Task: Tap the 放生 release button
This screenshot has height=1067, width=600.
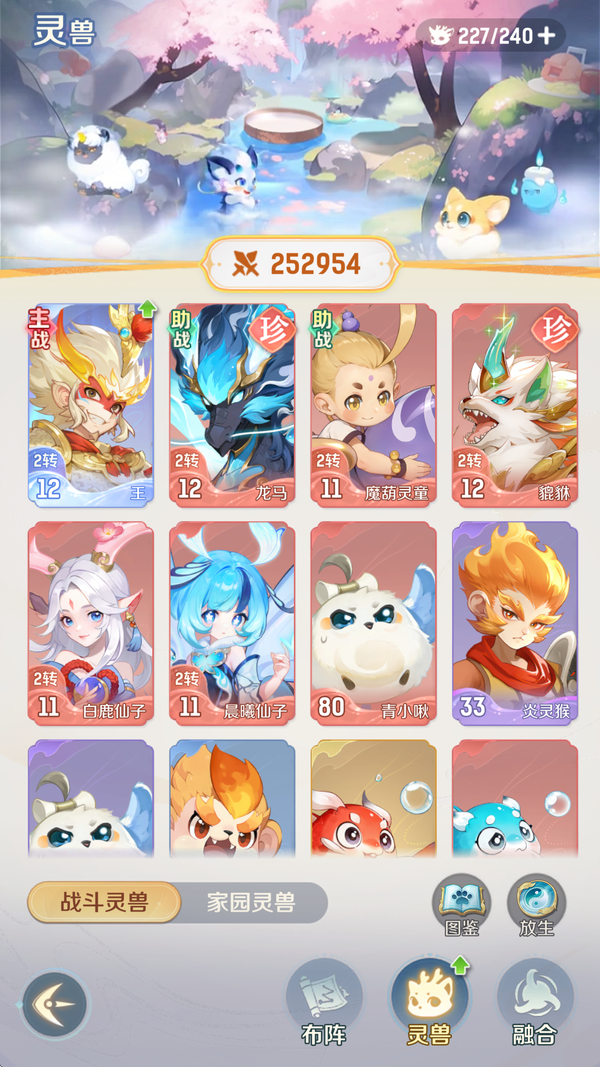Action: point(536,905)
